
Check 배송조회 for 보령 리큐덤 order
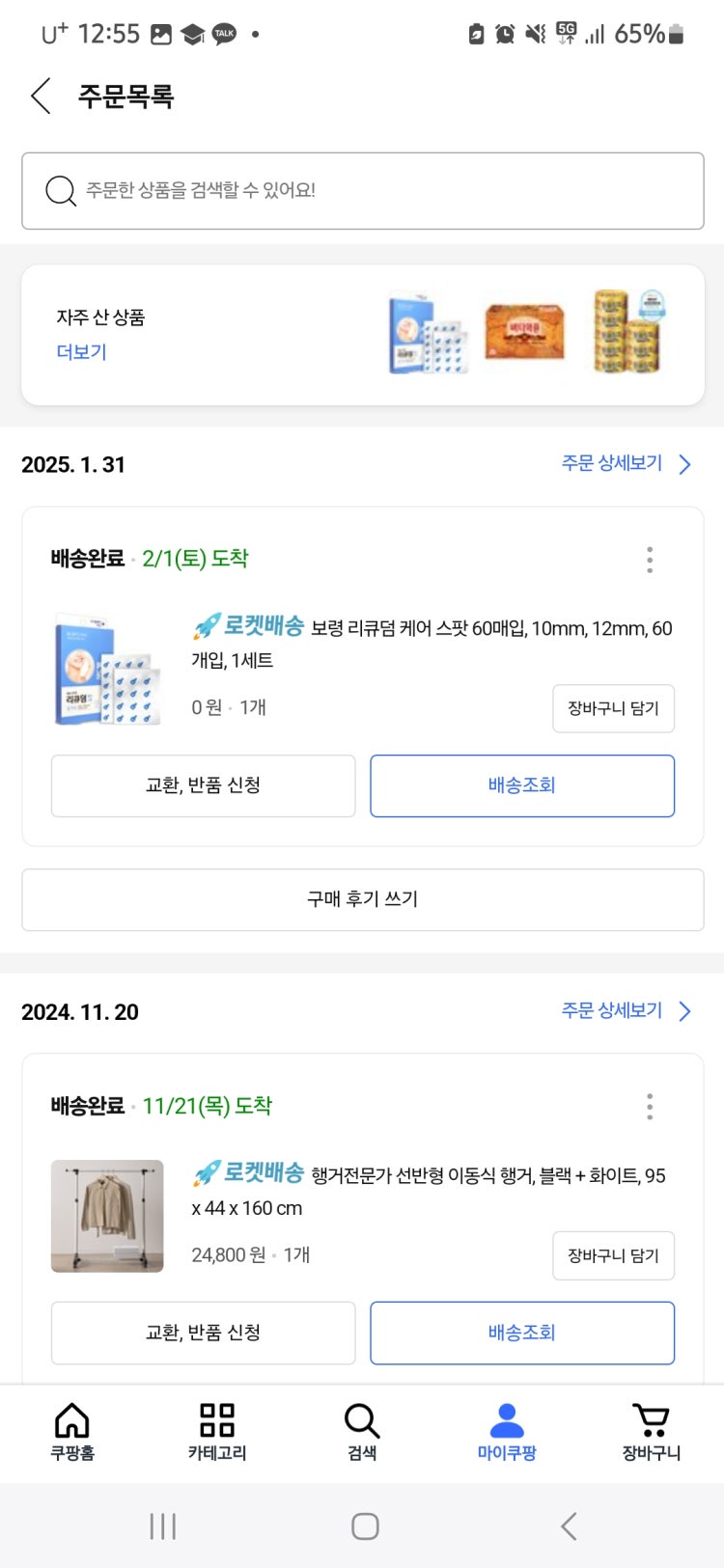click(521, 785)
